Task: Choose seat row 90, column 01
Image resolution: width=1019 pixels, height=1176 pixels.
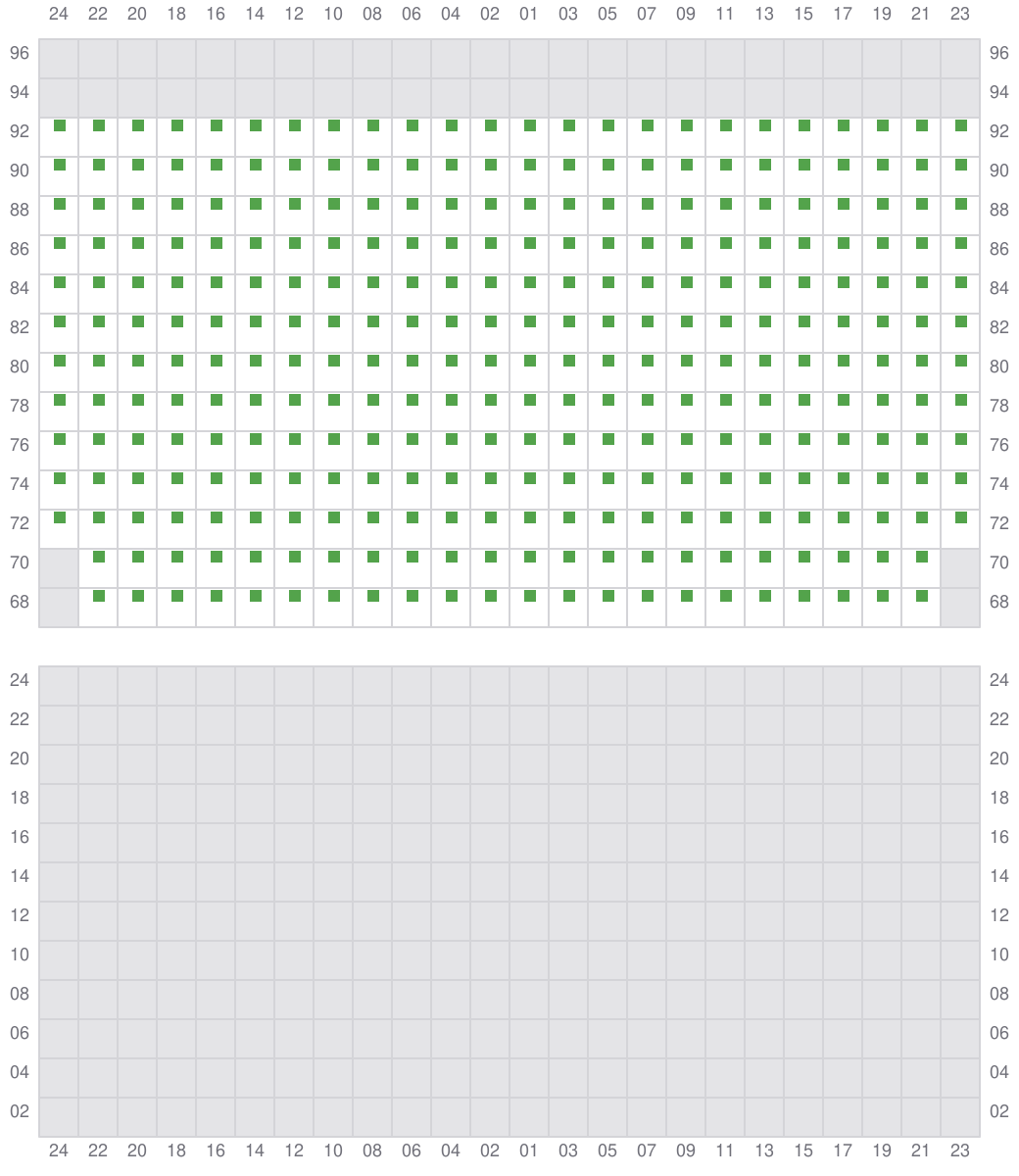Action: point(530,165)
